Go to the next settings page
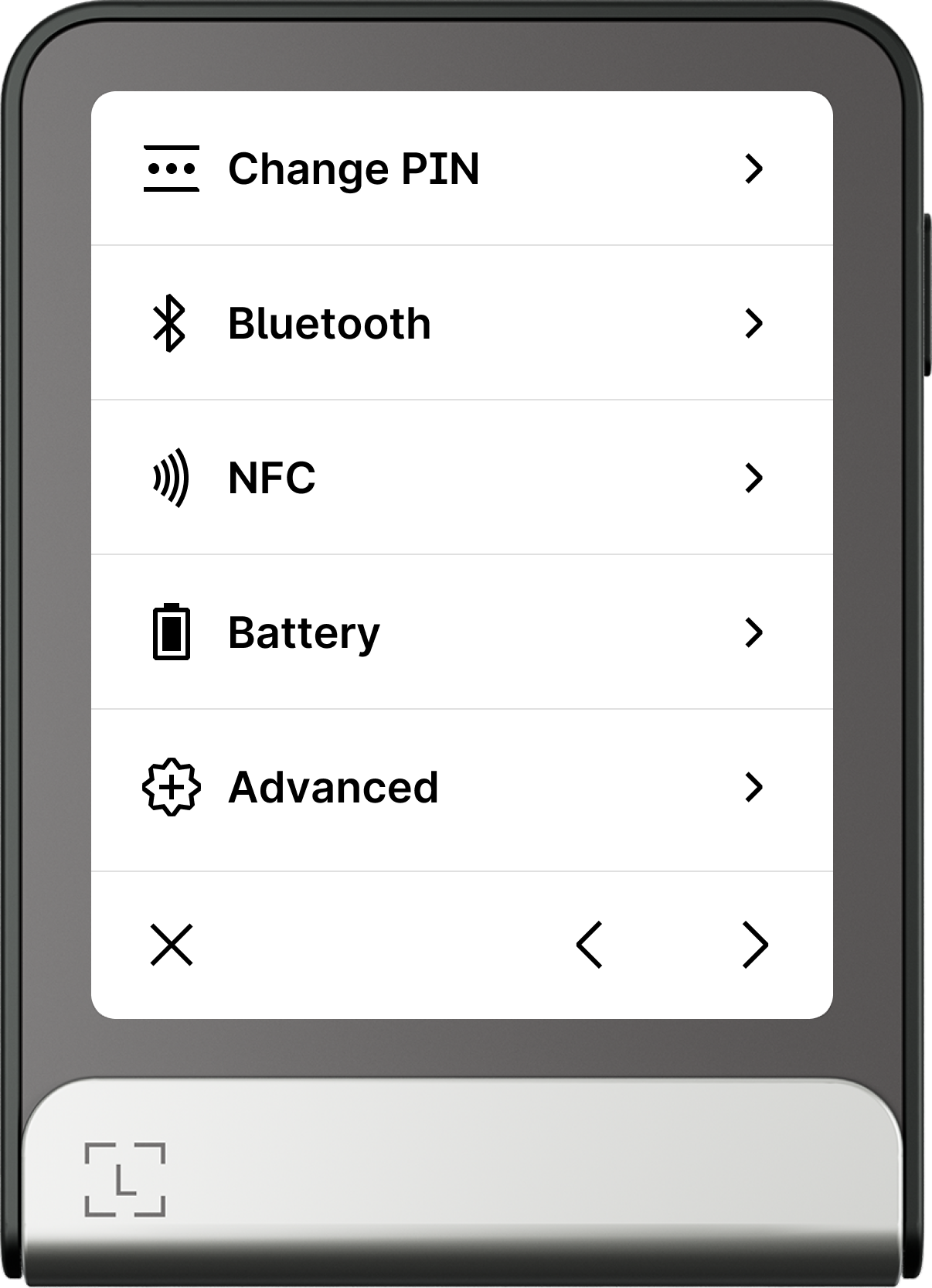The image size is (932, 1288). (754, 945)
